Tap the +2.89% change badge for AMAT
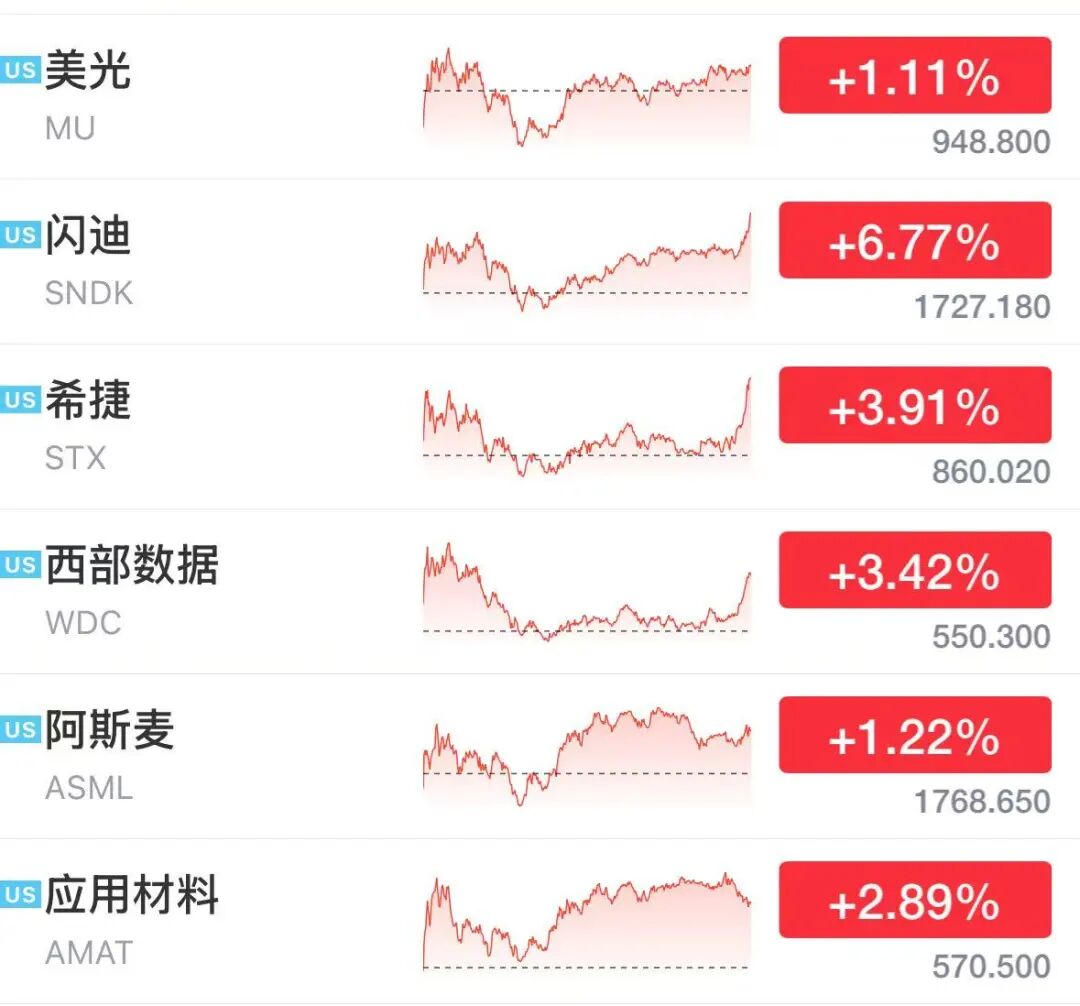1080x1006 pixels. (x=915, y=899)
